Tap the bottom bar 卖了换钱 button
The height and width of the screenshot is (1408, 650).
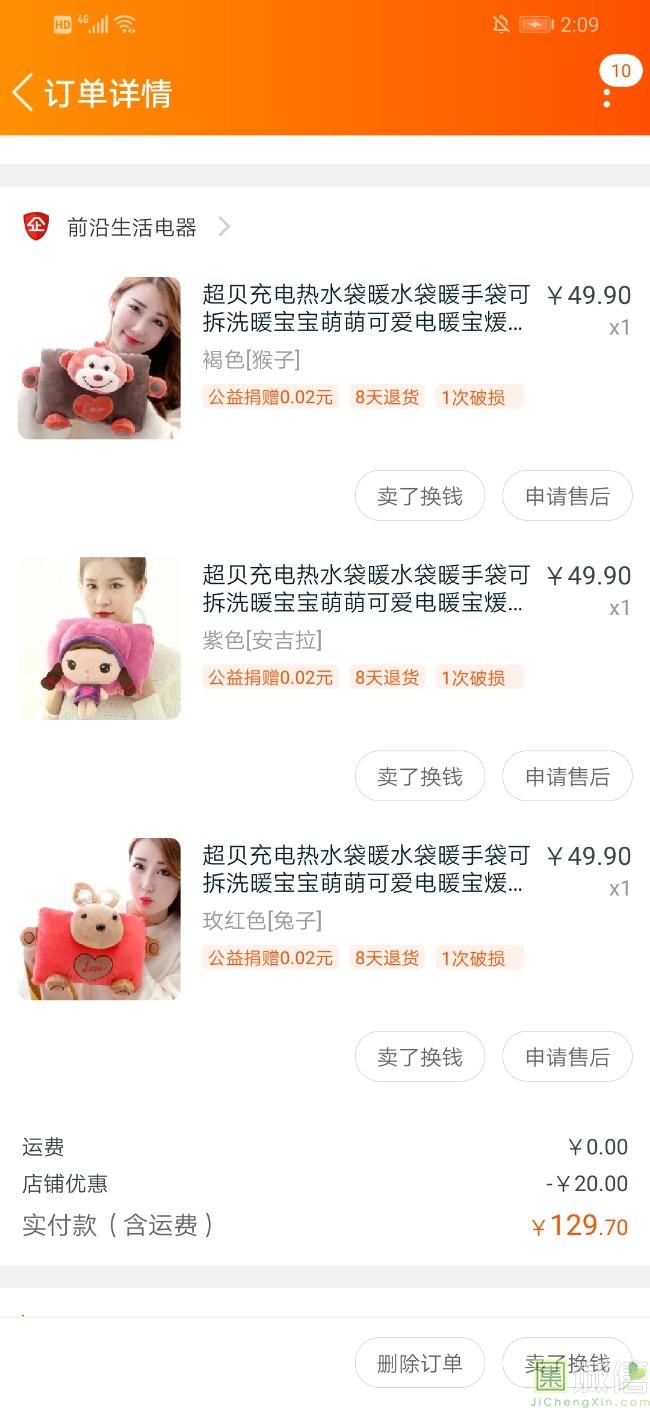click(567, 1363)
